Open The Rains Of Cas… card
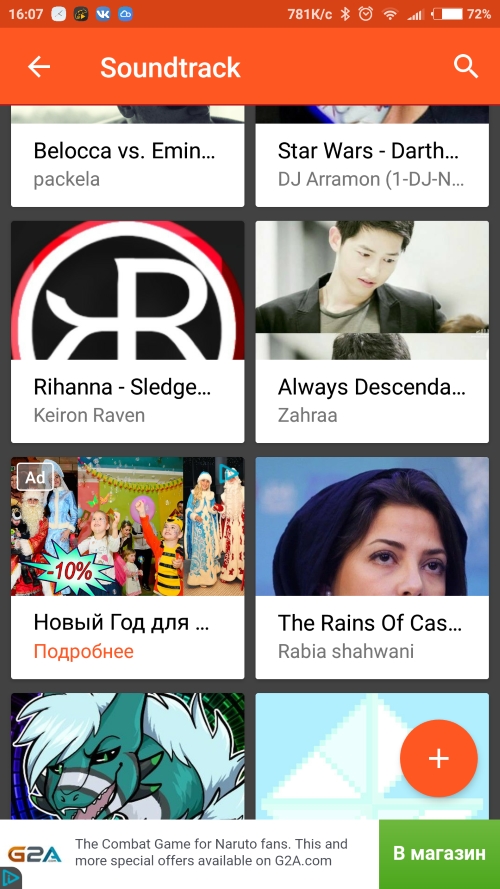 (372, 568)
